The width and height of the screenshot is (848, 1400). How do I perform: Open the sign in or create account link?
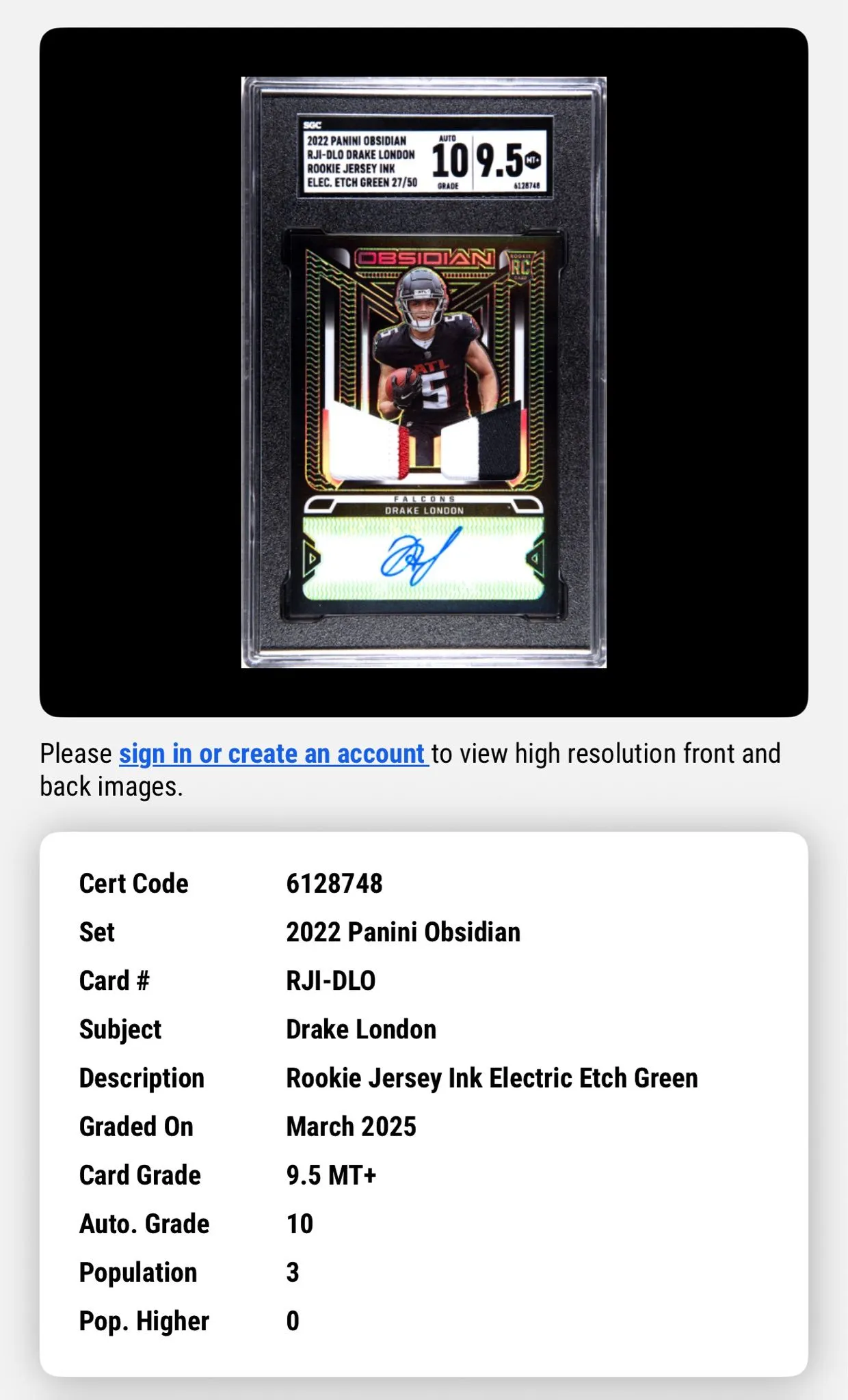(274, 753)
